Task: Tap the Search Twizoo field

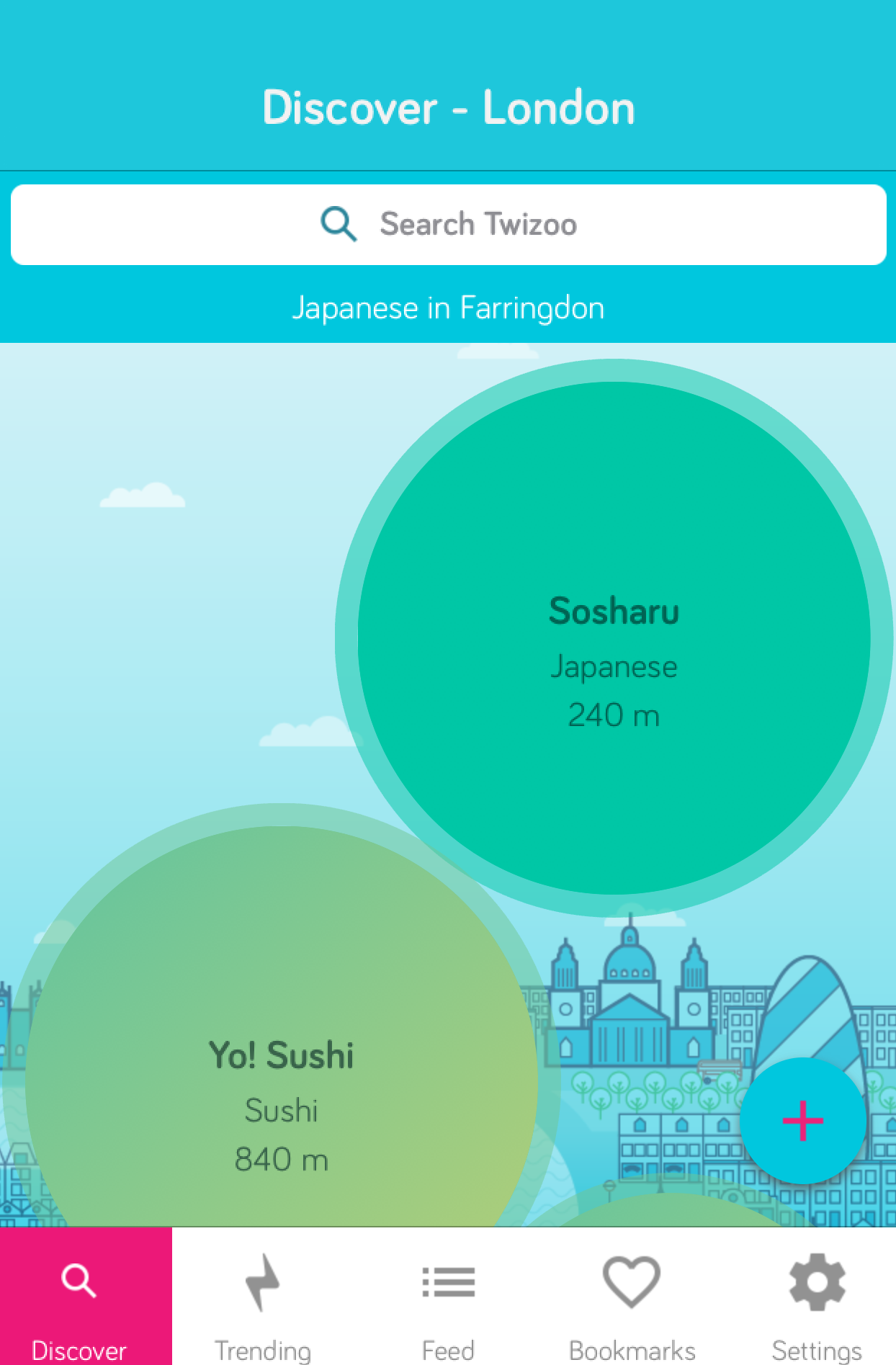Action: tap(448, 225)
